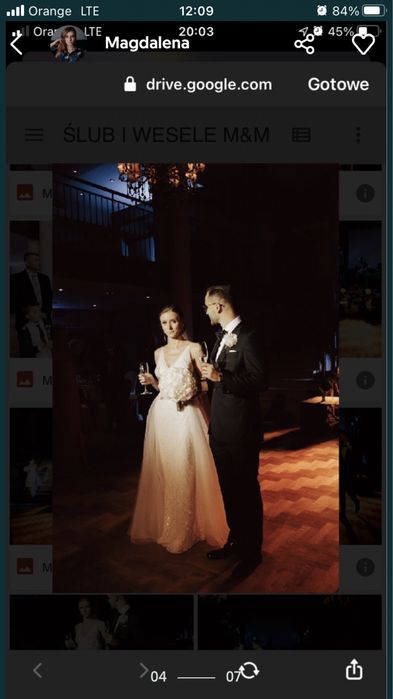Share this photo via the share icon
The width and height of the screenshot is (393, 699).
305,44
